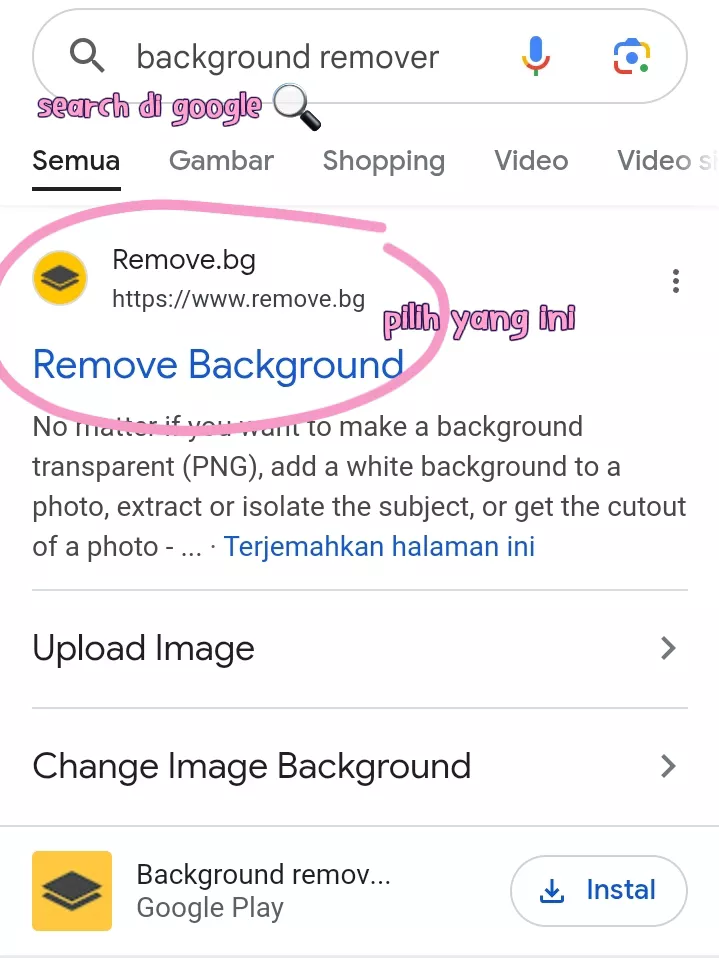Open the Remove Background result link
Screen dimensions: 719x958
pos(218,365)
